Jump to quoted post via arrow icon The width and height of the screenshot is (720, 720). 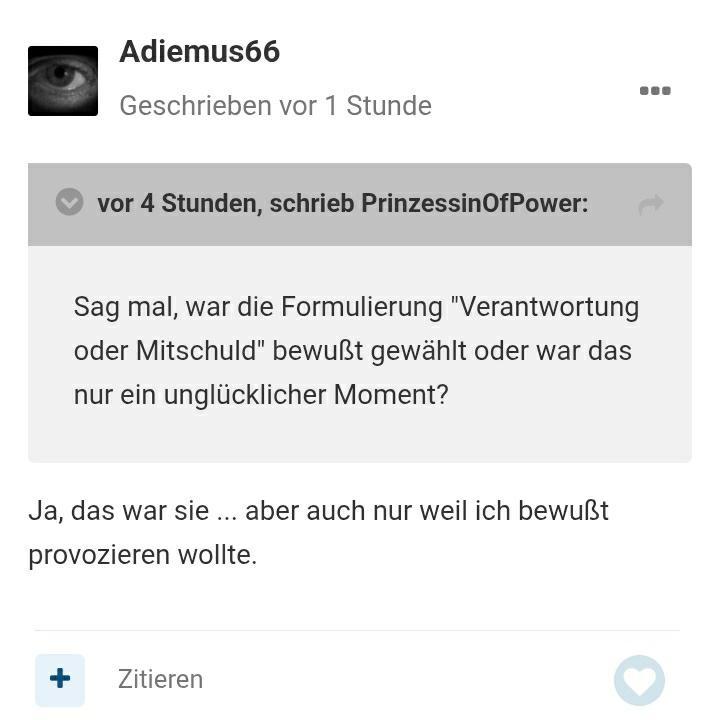[651, 205]
